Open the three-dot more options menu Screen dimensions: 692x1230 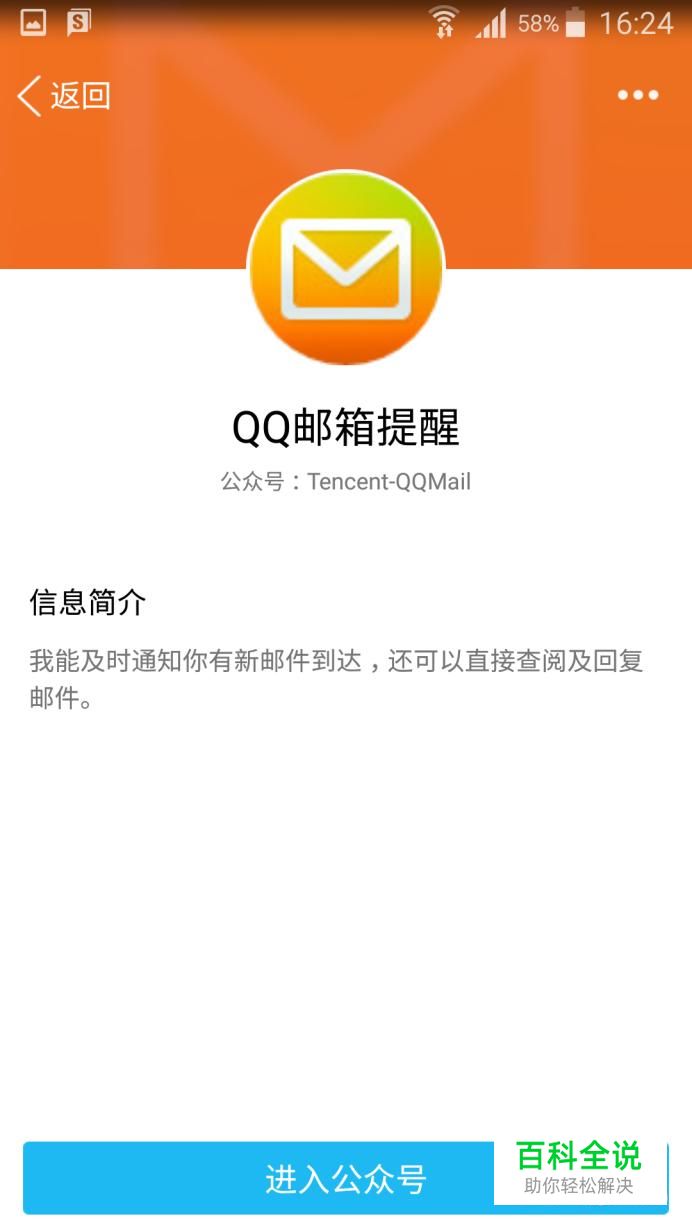(637, 96)
